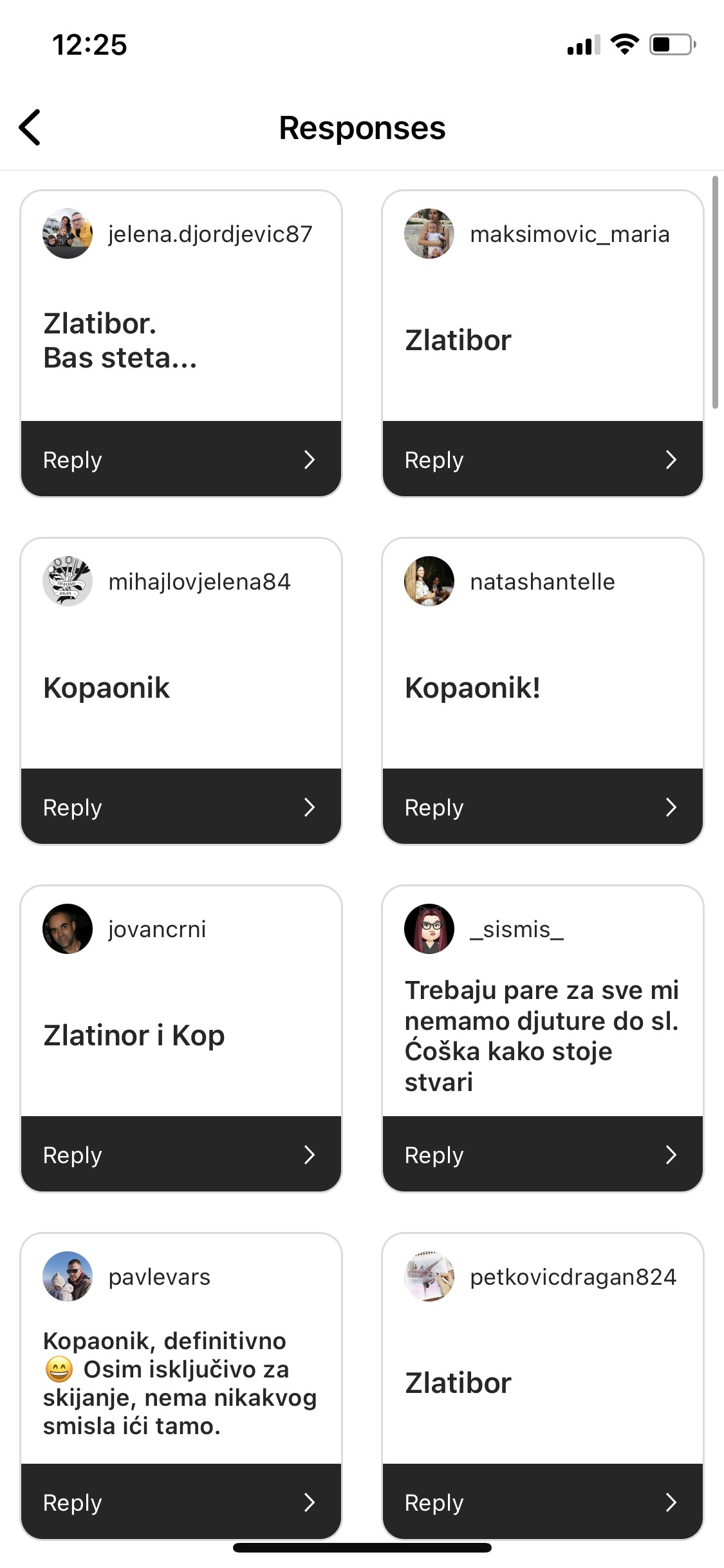Open _sismis_ profile avatar
Image resolution: width=724 pixels, height=1568 pixels.
click(429, 929)
